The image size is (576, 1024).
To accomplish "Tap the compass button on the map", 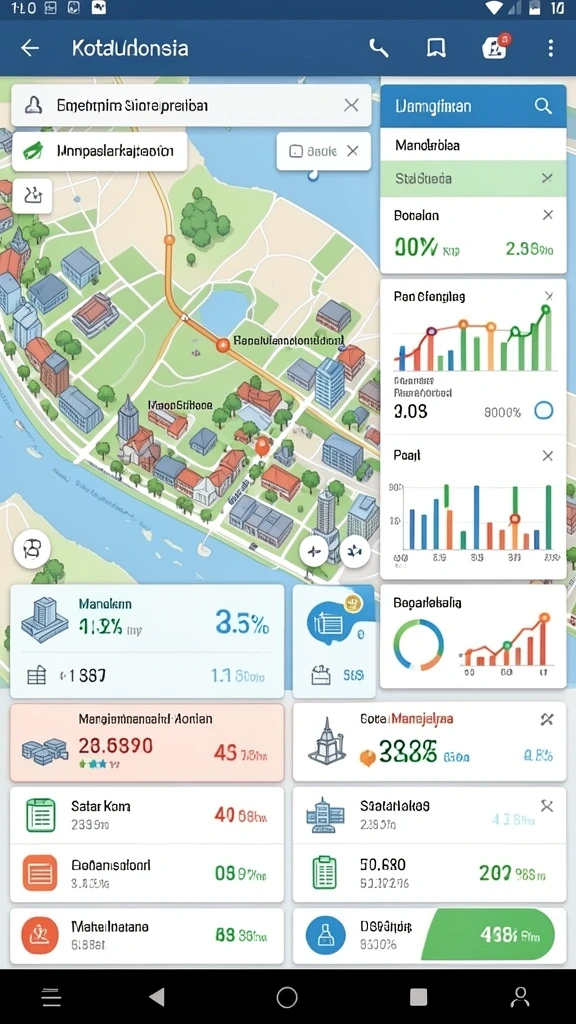I will pyautogui.click(x=314, y=552).
